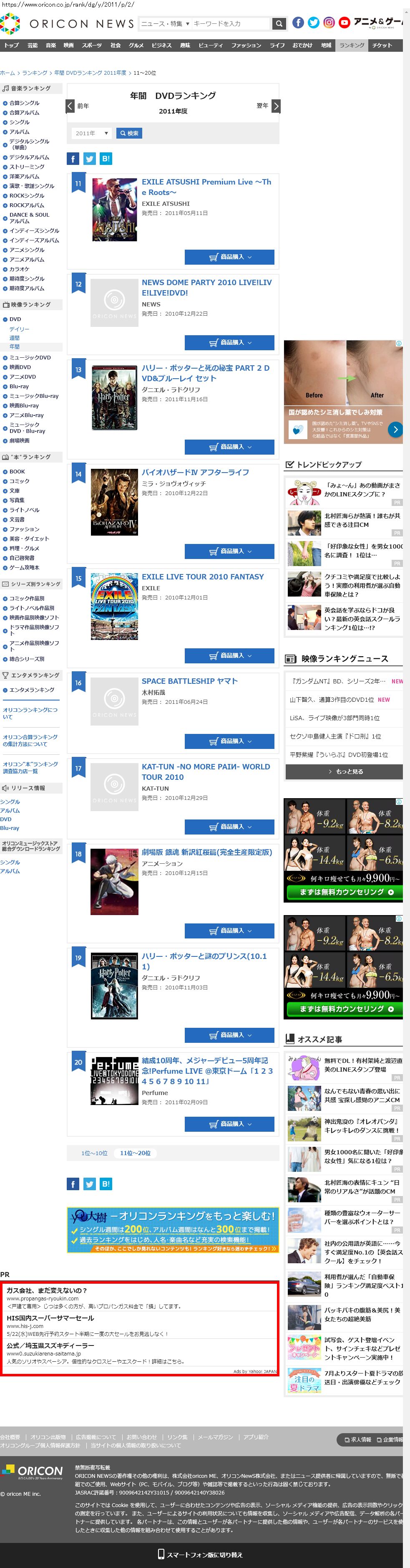410x1568 pixels.
Task: Expand 商品購入 for Perfume LIVE @東京ドーム
Action: click(229, 1124)
